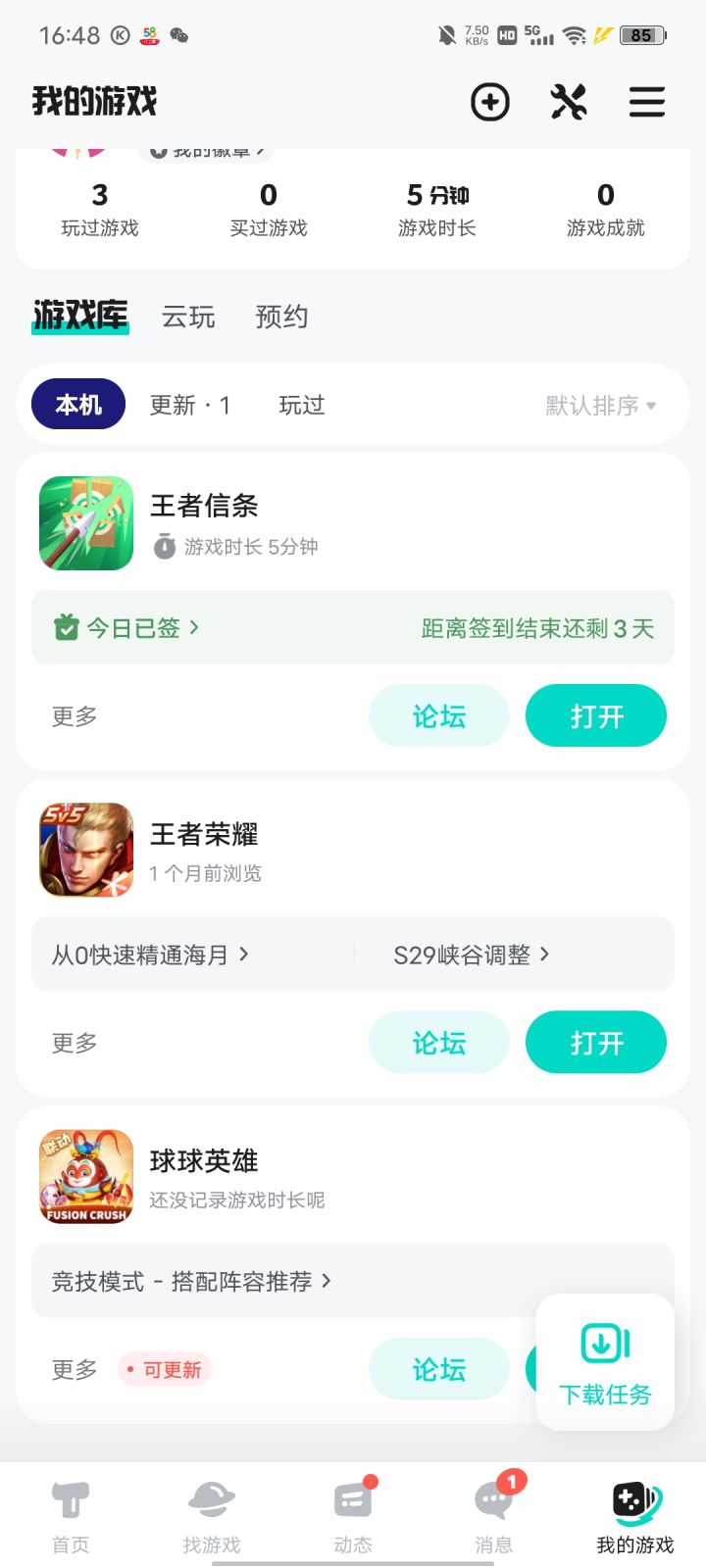This screenshot has height=1568, width=706.
Task: Open 我的徽章 badge entry
Action: [x=206, y=152]
